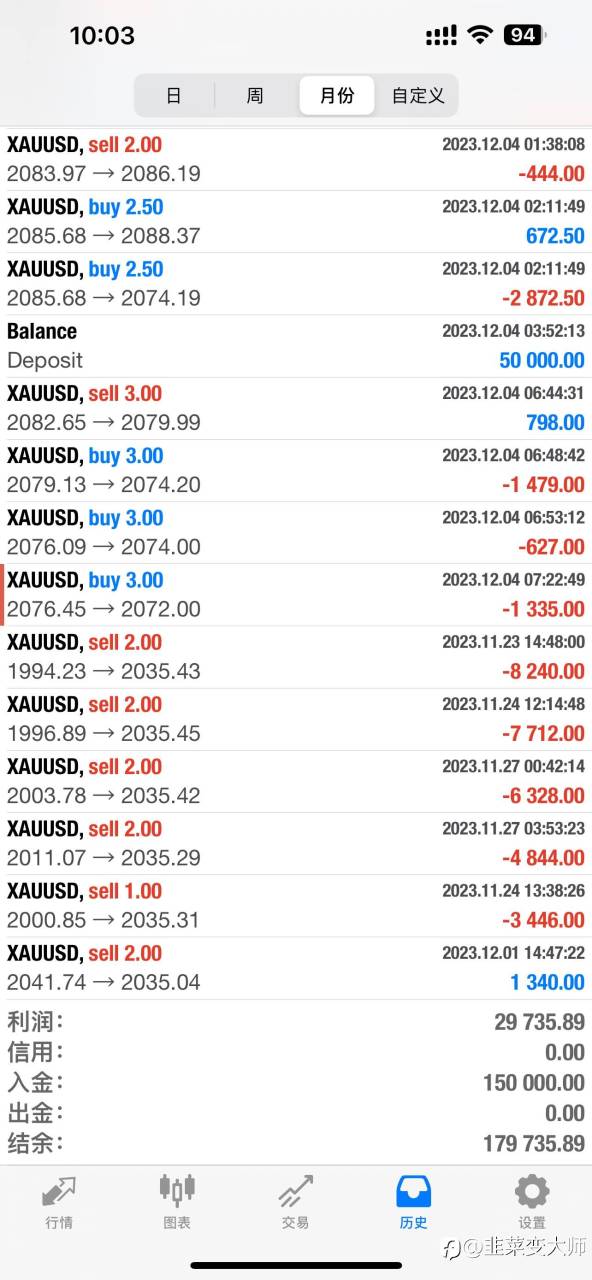Image resolution: width=592 pixels, height=1280 pixels.
Task: Open the Balance Deposit 50 000.00 entry
Action: (296, 346)
